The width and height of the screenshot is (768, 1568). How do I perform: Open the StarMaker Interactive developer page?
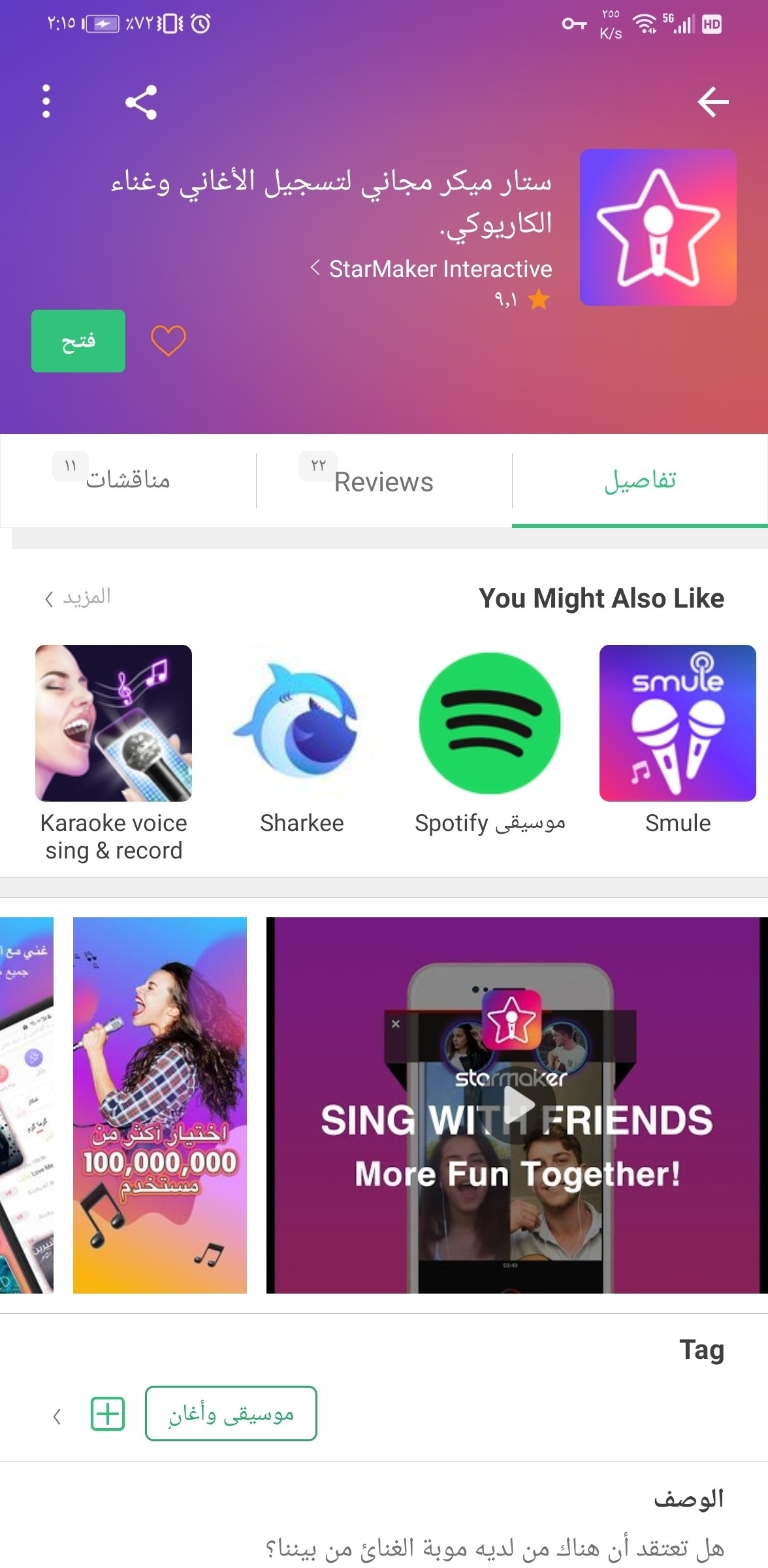pyautogui.click(x=432, y=269)
